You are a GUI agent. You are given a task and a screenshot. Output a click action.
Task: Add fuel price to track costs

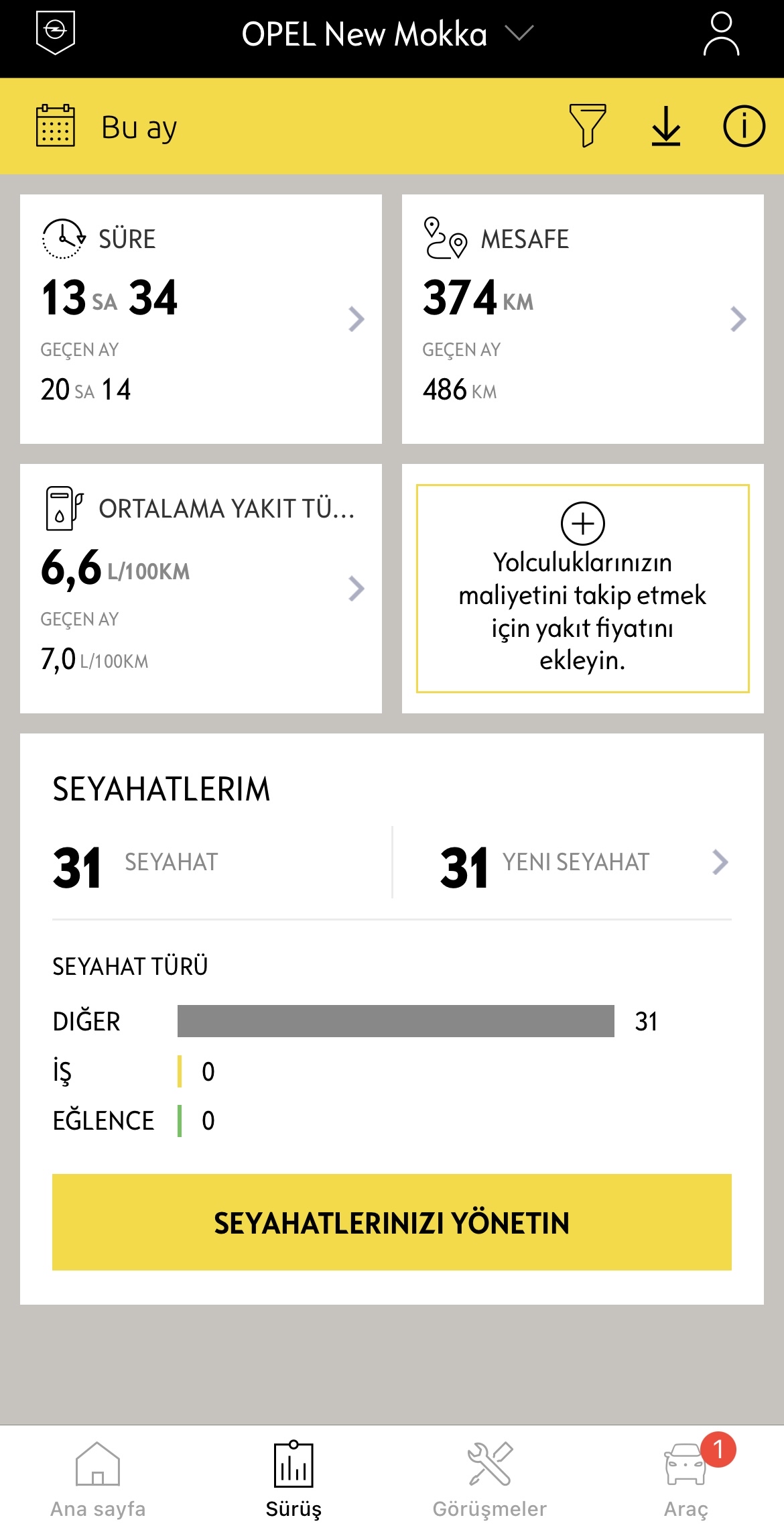(x=582, y=589)
